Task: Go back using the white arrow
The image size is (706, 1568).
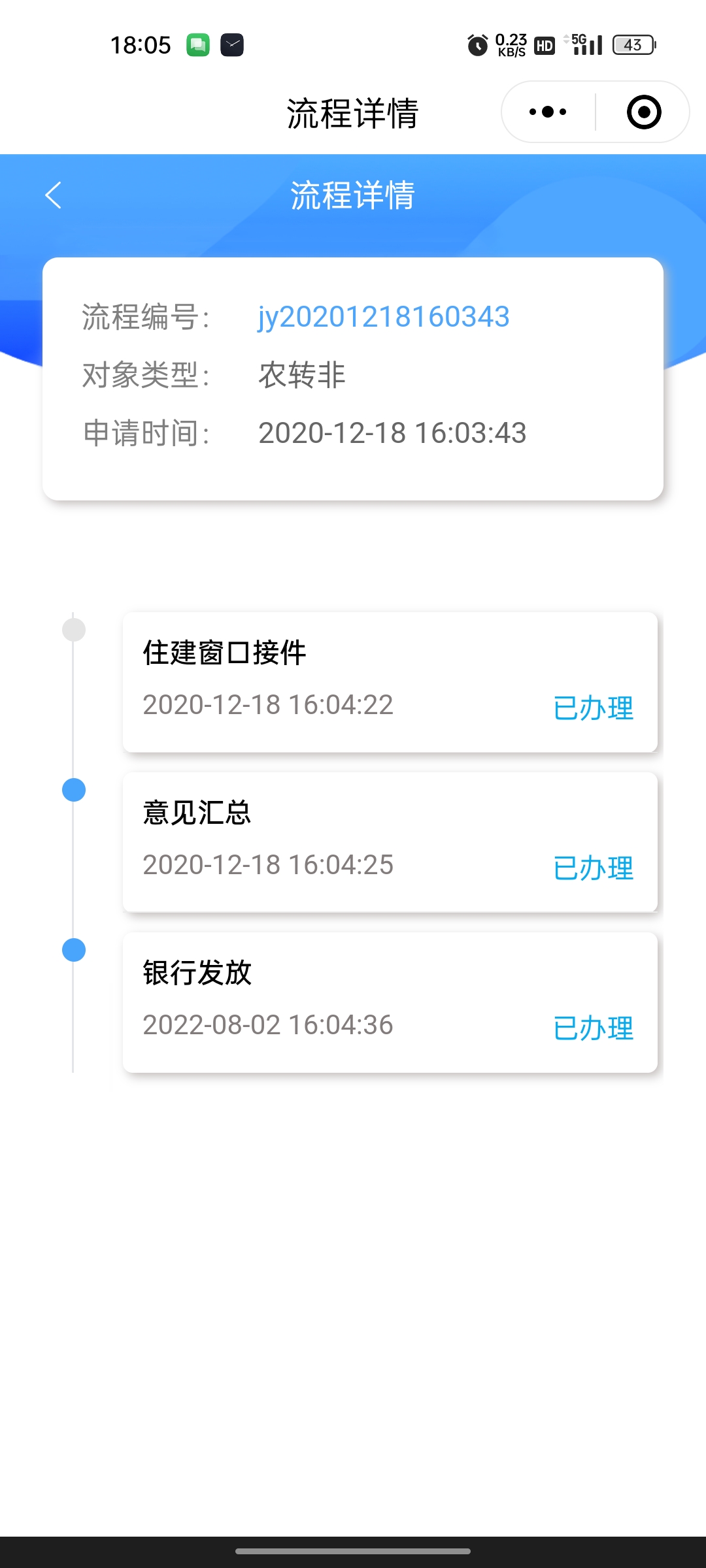Action: pyautogui.click(x=54, y=195)
